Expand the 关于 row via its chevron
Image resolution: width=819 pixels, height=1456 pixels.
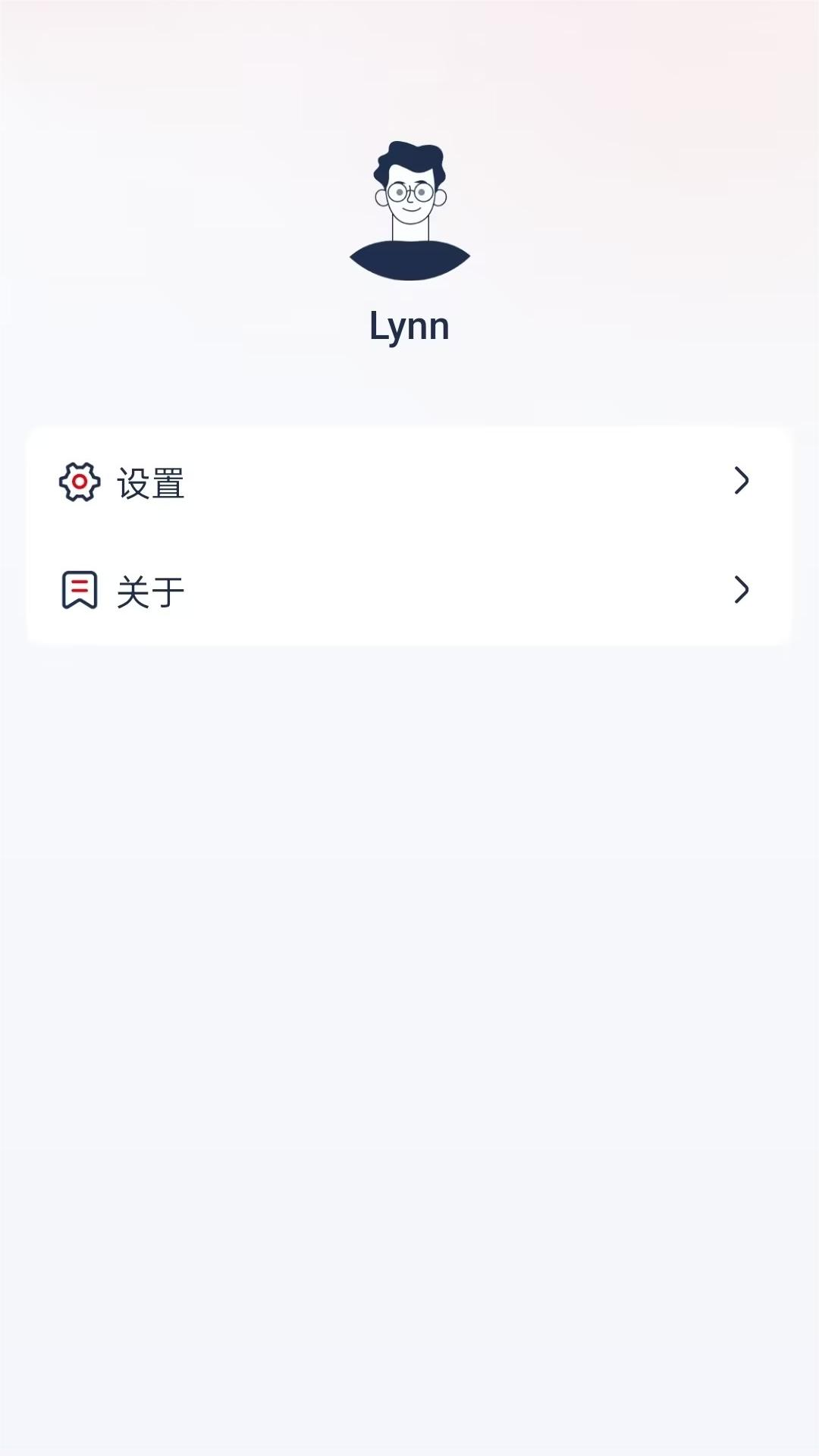[742, 590]
